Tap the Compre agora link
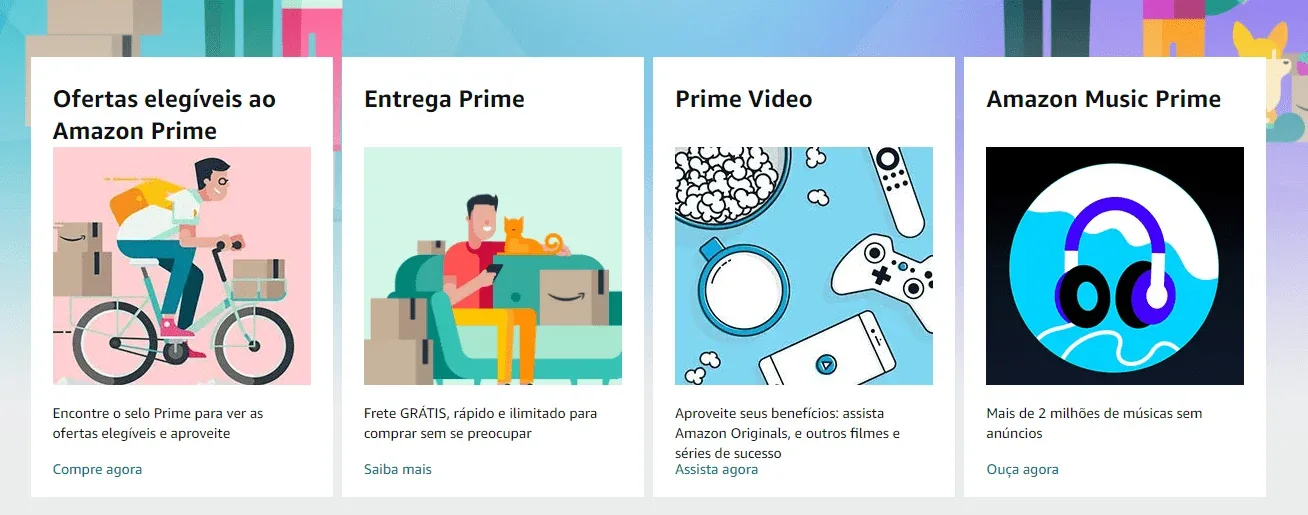This screenshot has height=515, width=1308. (97, 469)
